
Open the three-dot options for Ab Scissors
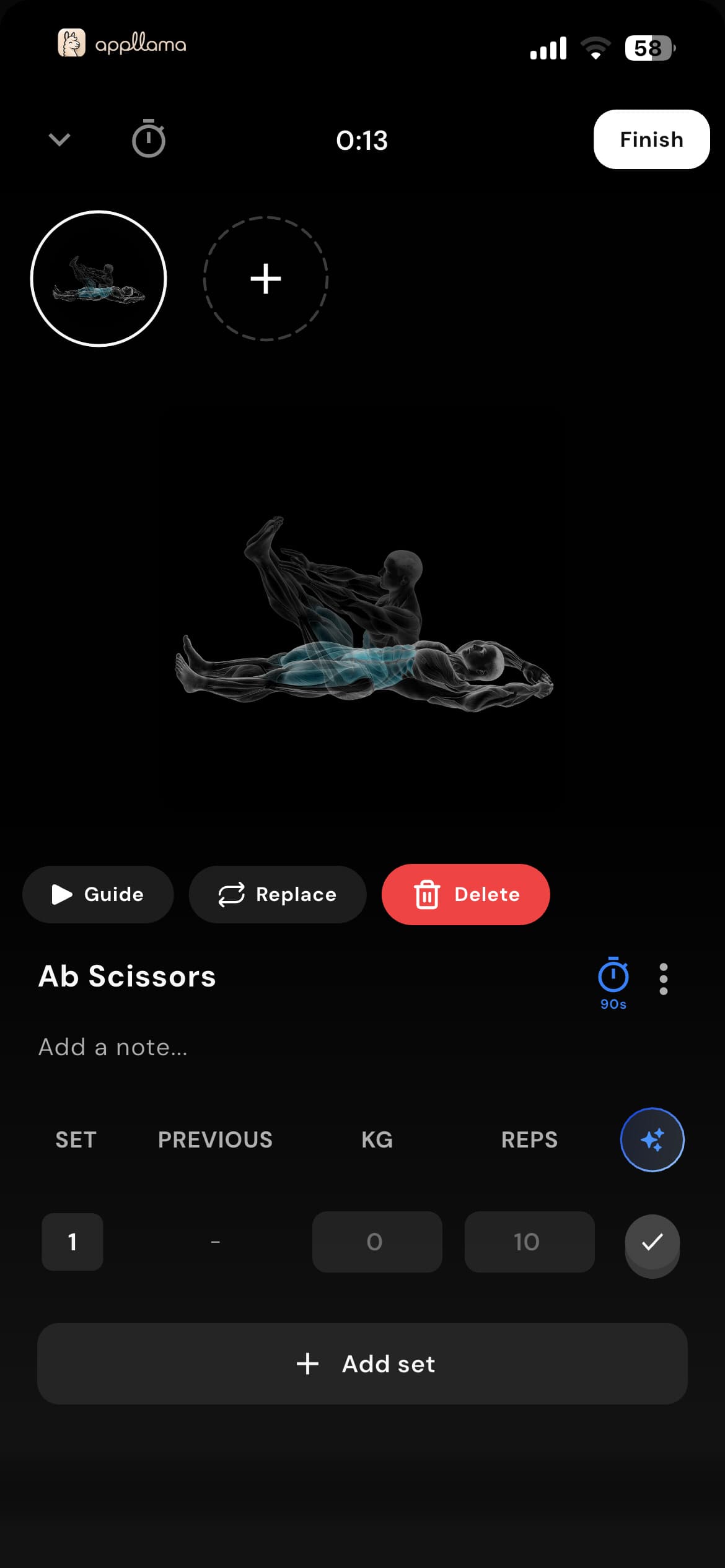click(664, 979)
